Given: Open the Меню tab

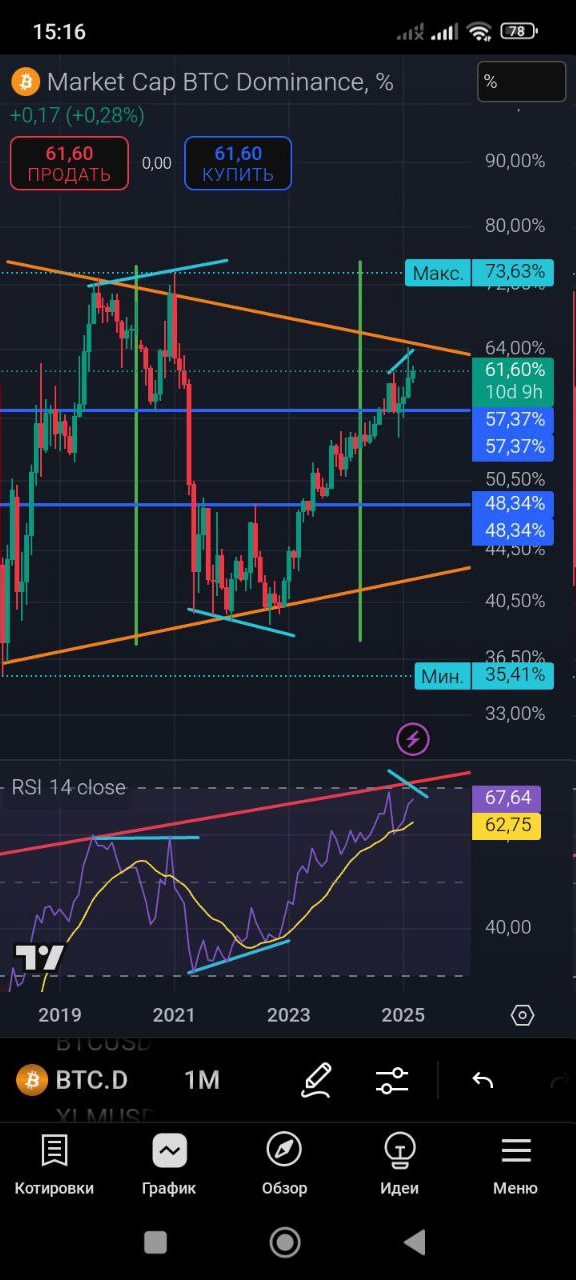Looking at the screenshot, I should click(x=515, y=1166).
